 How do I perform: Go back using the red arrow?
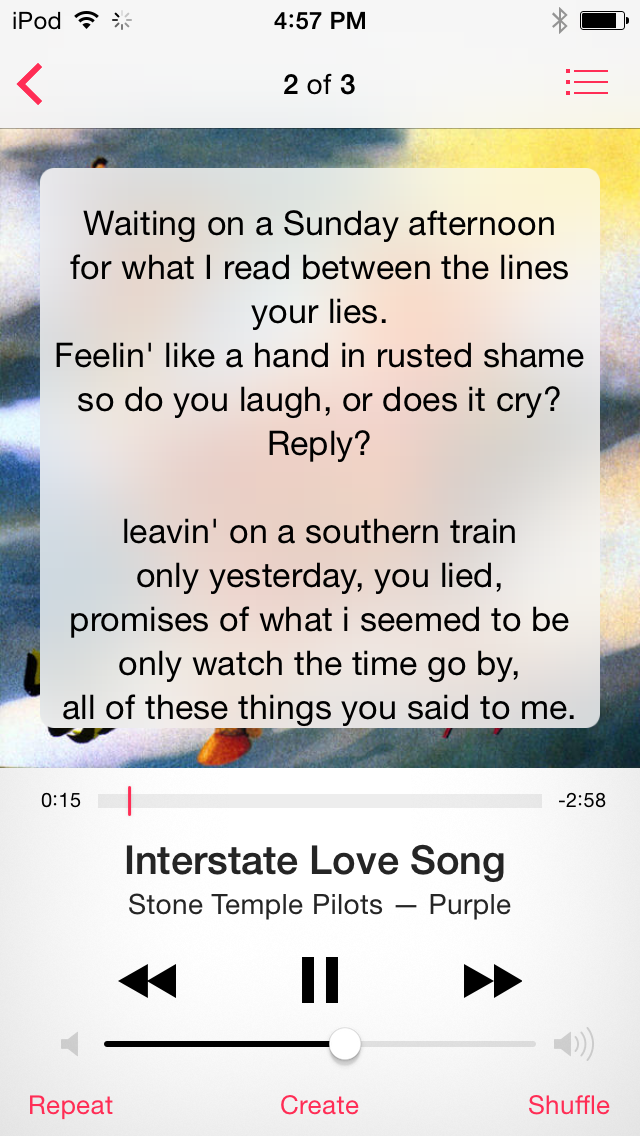coord(30,84)
